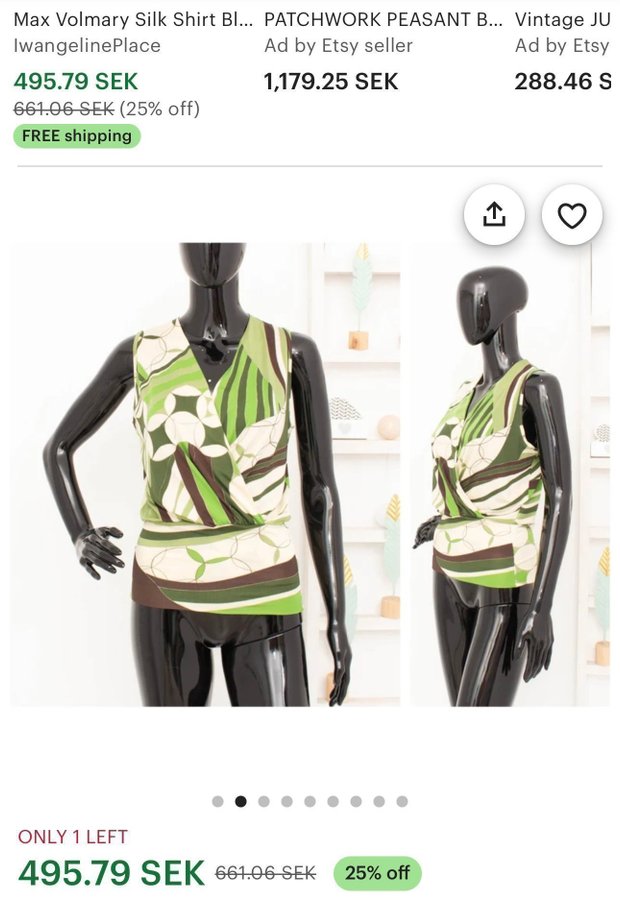Share this listing
Viewport: 620px width, 900px height.
coord(494,215)
